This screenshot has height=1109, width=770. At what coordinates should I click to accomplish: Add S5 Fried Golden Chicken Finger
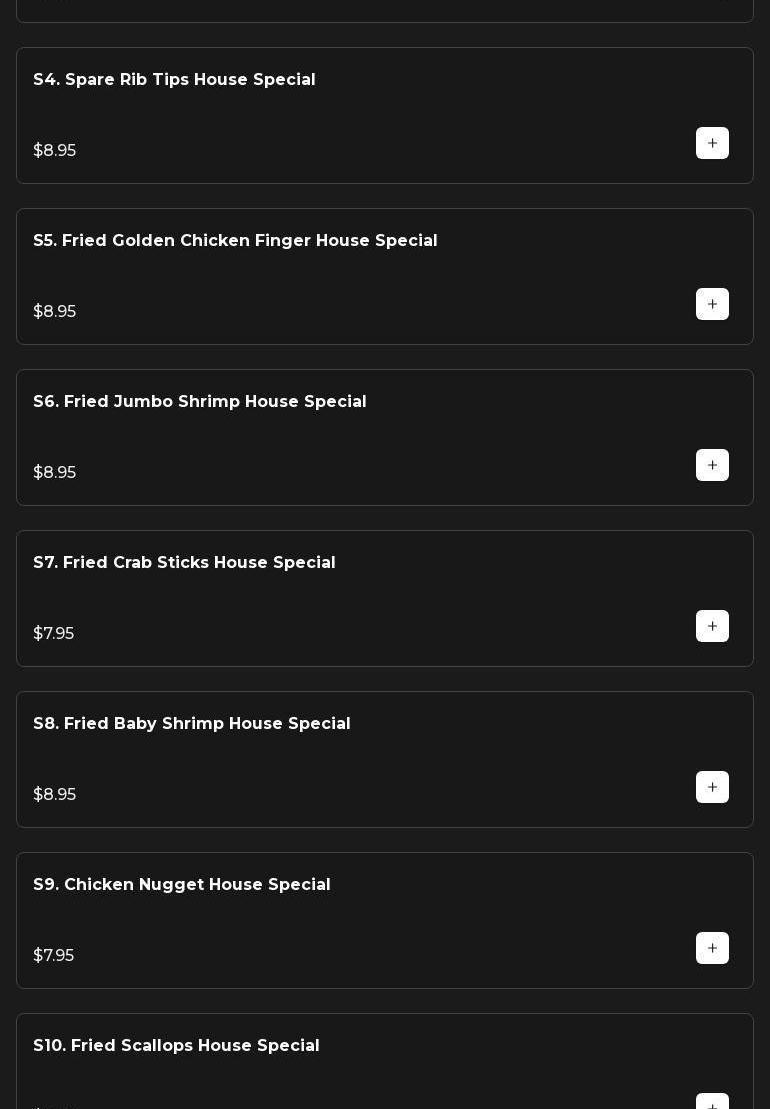(x=712, y=304)
